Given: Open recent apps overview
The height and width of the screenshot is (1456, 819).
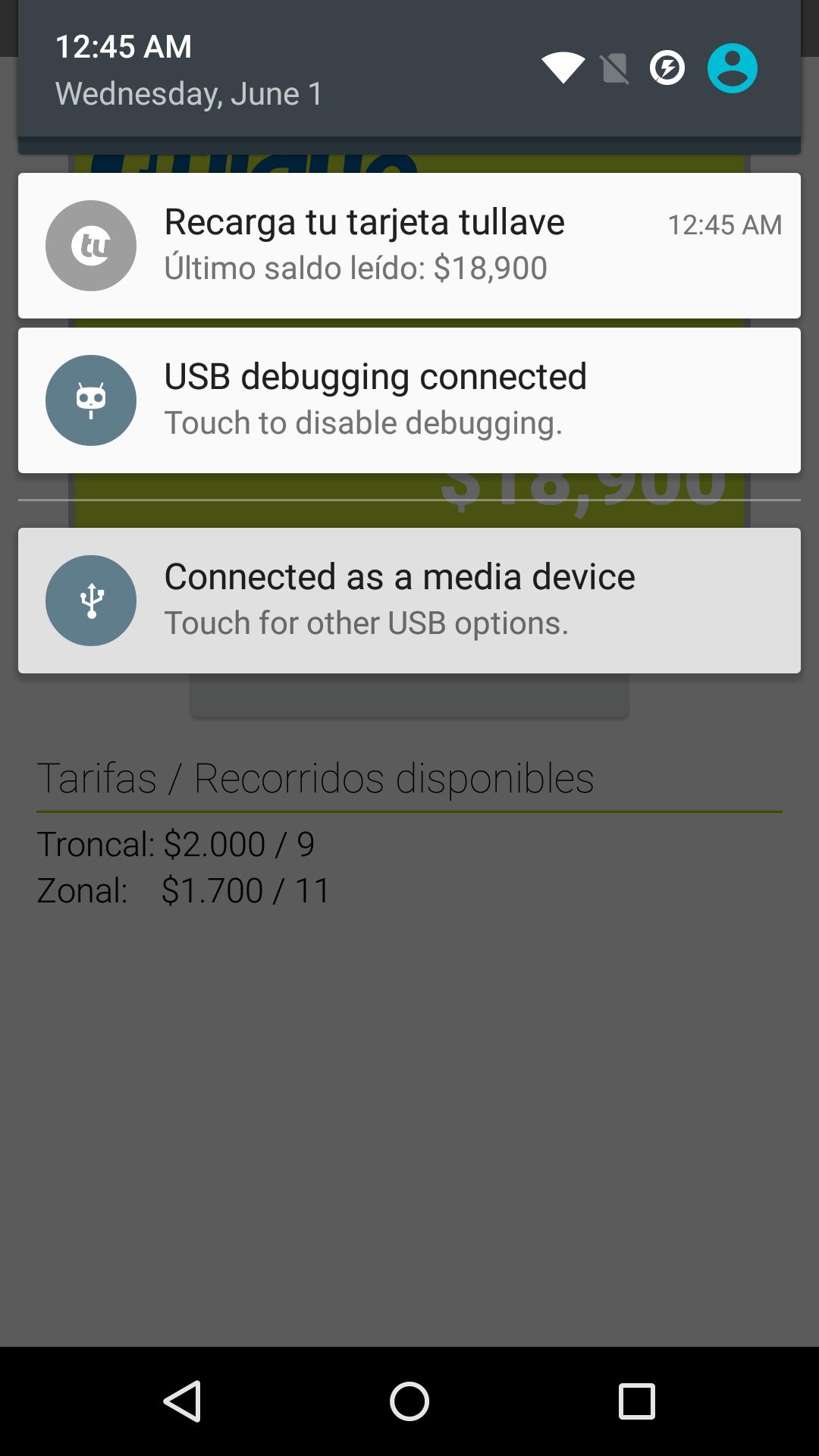Looking at the screenshot, I should tap(636, 1401).
